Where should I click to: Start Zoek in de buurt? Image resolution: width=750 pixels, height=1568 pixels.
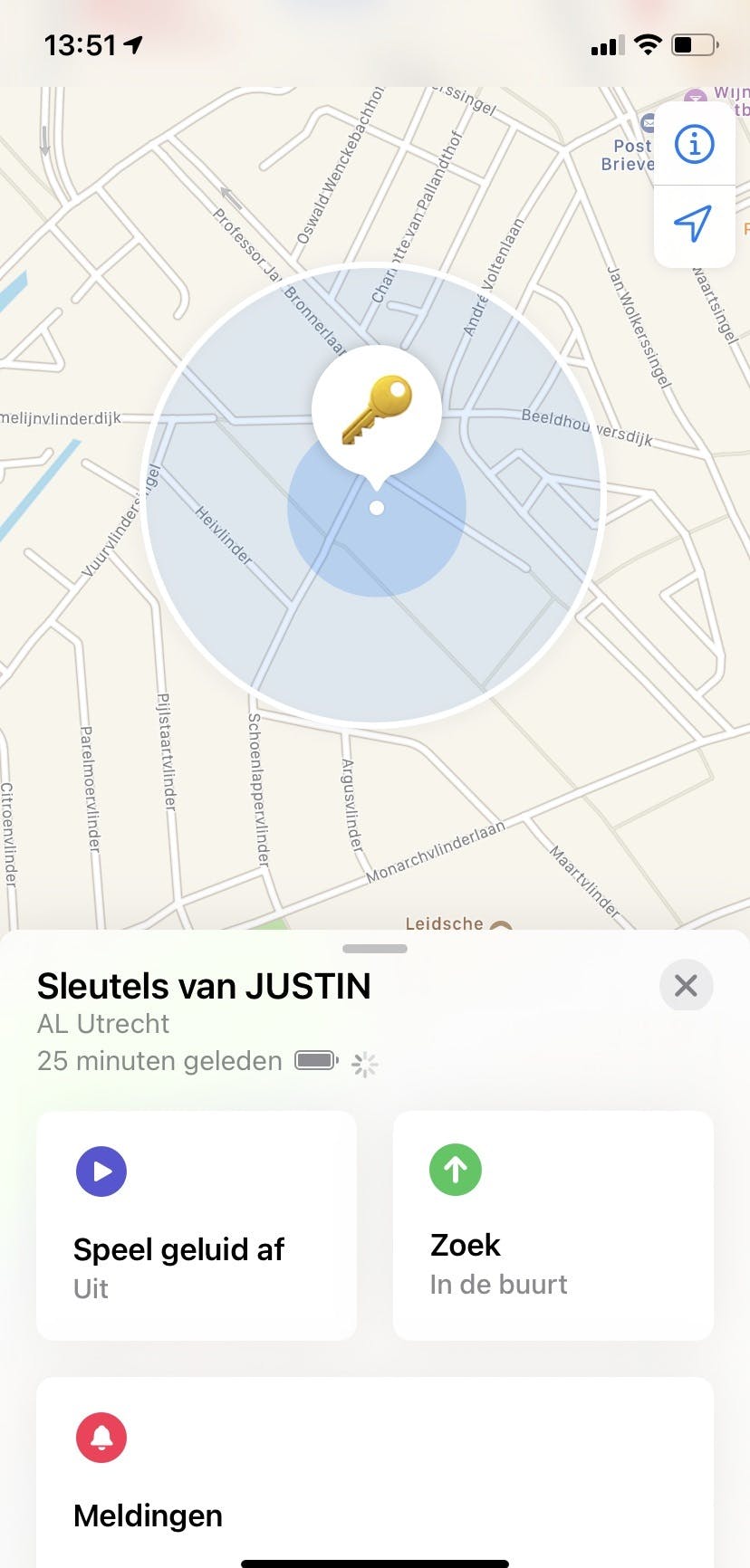pyautogui.click(x=553, y=1225)
